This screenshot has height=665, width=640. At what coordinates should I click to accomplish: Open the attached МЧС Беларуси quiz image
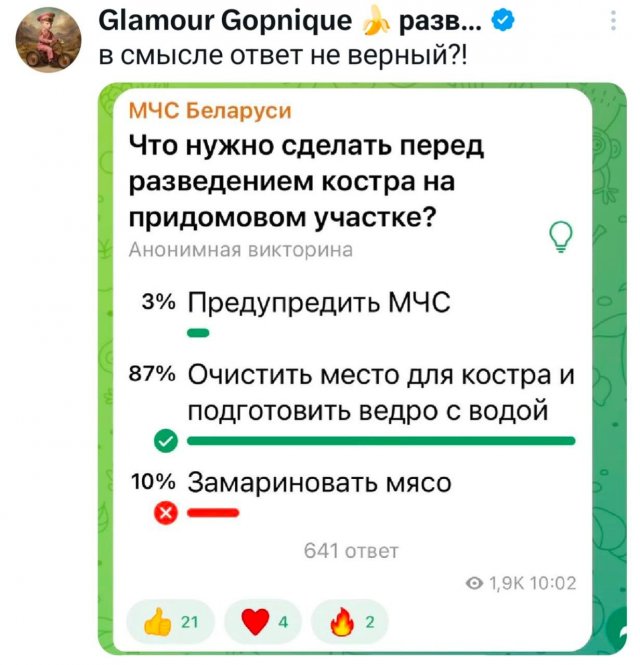click(x=358, y=370)
